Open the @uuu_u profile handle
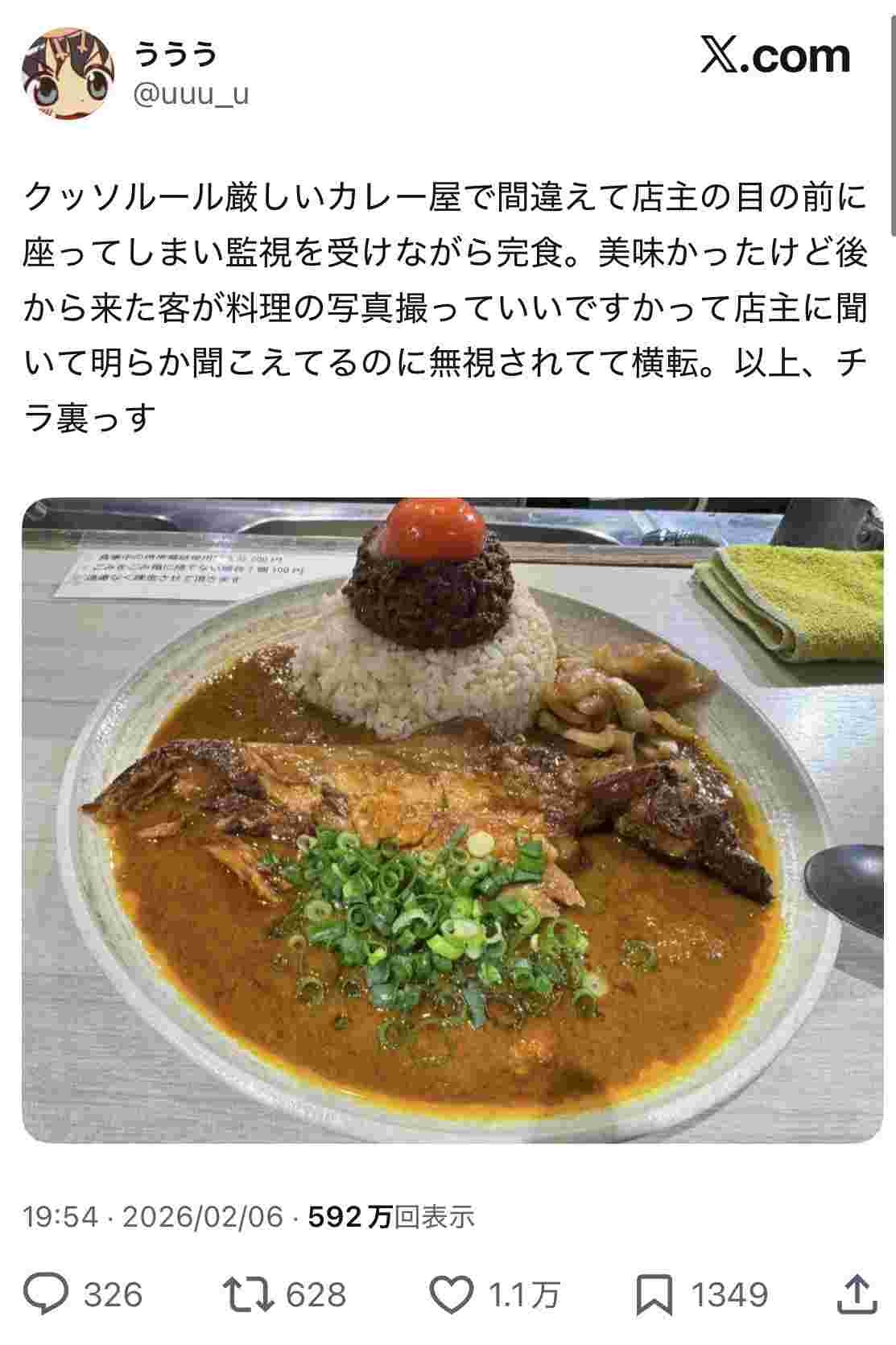 189,95
